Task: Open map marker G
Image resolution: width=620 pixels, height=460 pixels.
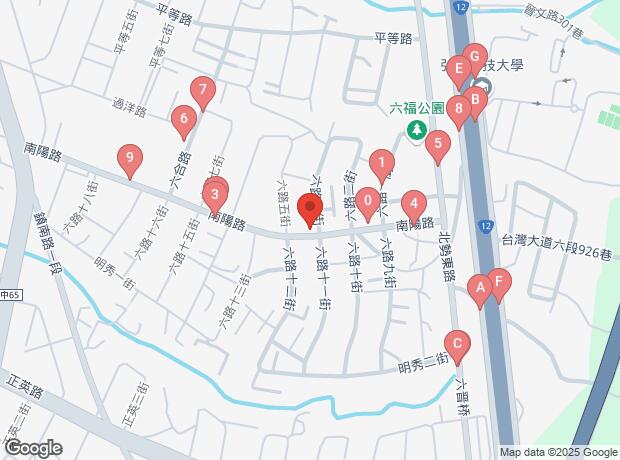Action: tap(475, 56)
